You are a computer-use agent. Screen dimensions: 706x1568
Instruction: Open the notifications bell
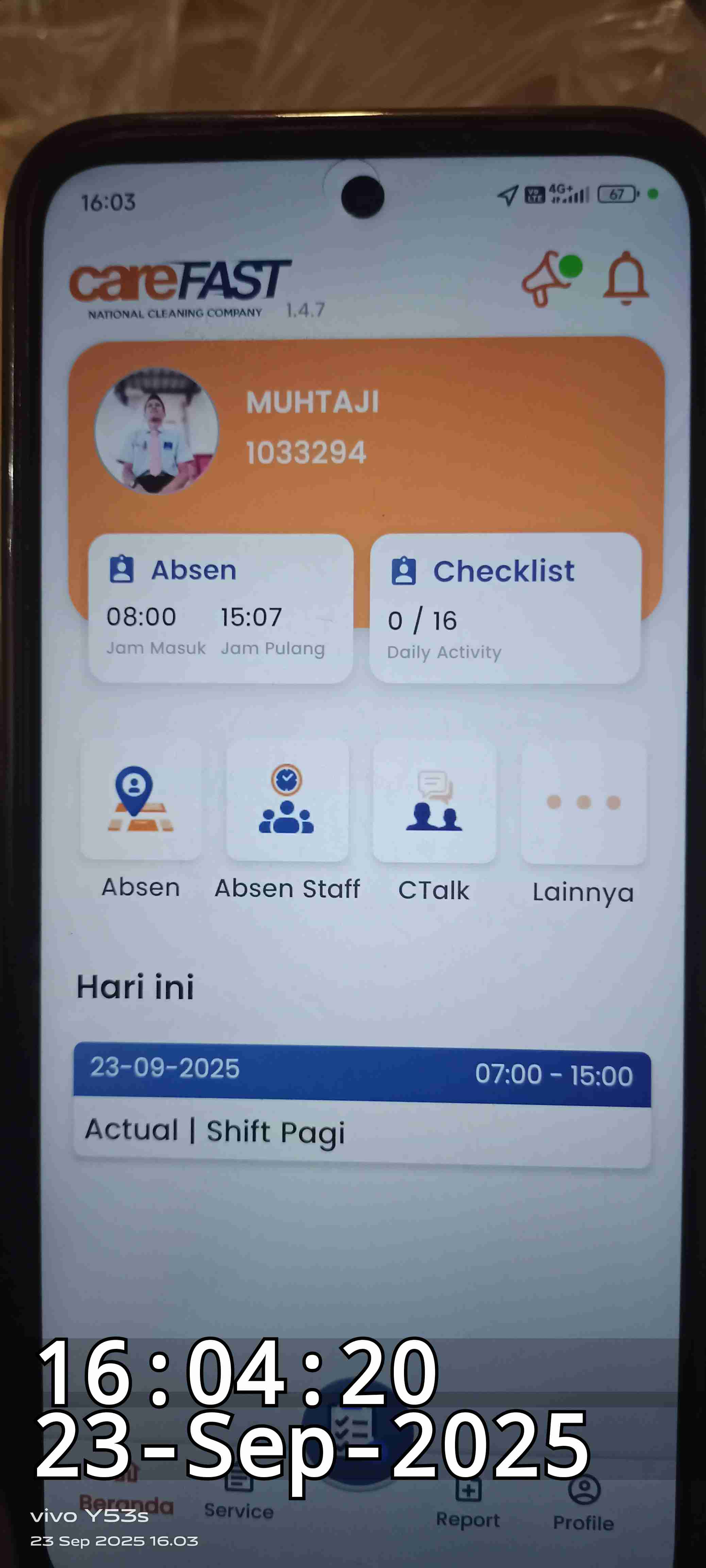click(626, 278)
